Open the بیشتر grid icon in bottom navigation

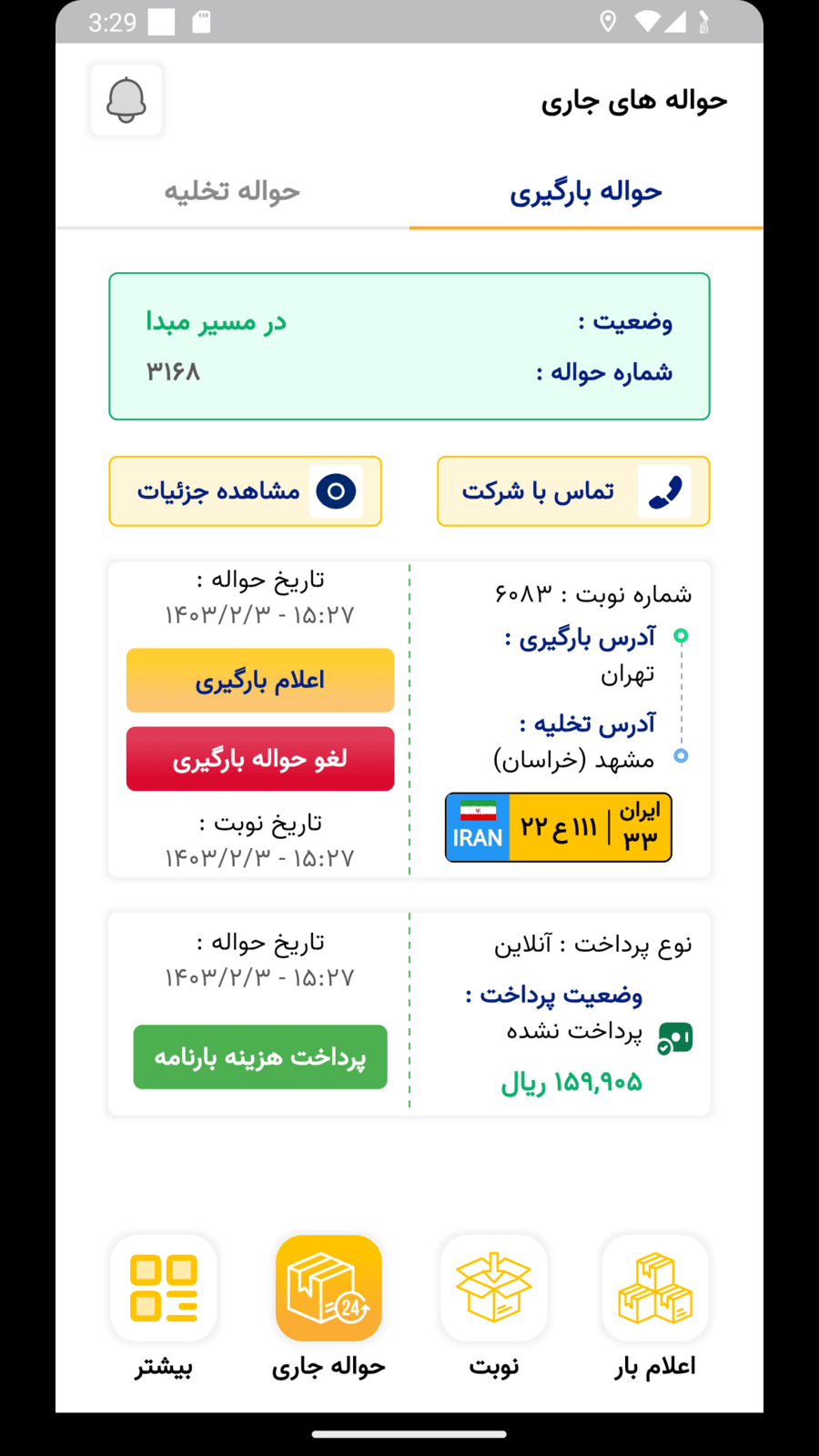click(x=164, y=1289)
